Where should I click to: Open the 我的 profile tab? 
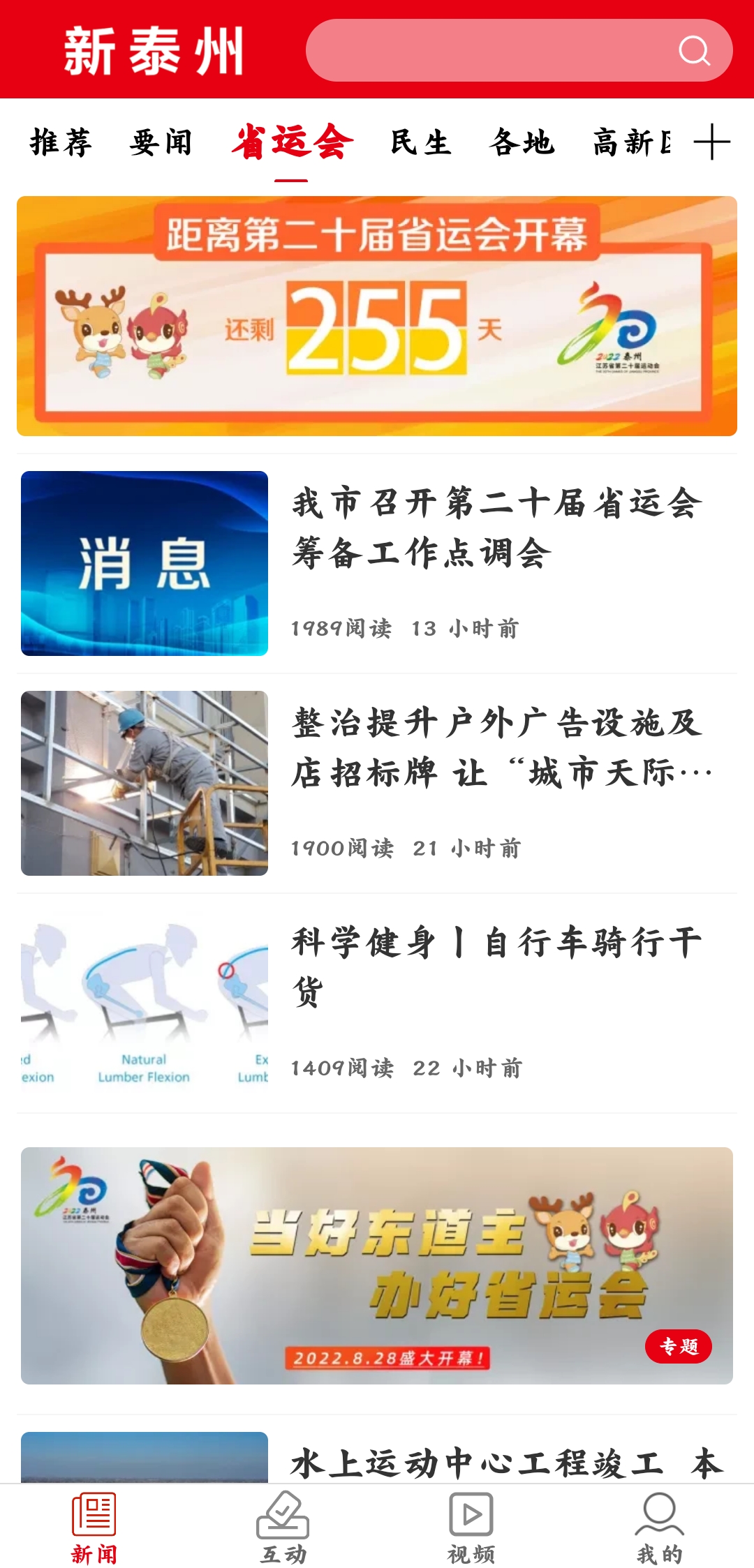[x=659, y=1528]
